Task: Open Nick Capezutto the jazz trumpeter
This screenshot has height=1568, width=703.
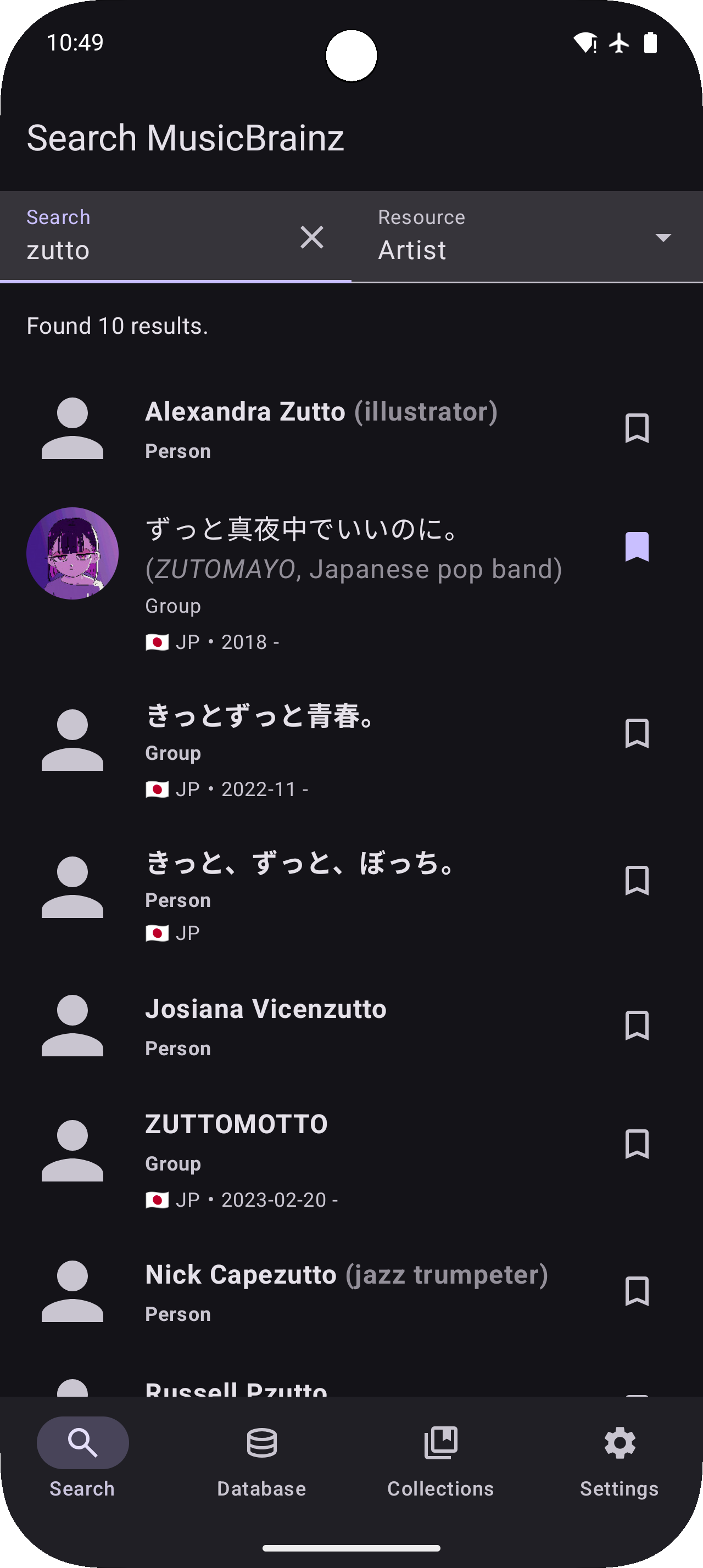Action: click(x=345, y=1290)
